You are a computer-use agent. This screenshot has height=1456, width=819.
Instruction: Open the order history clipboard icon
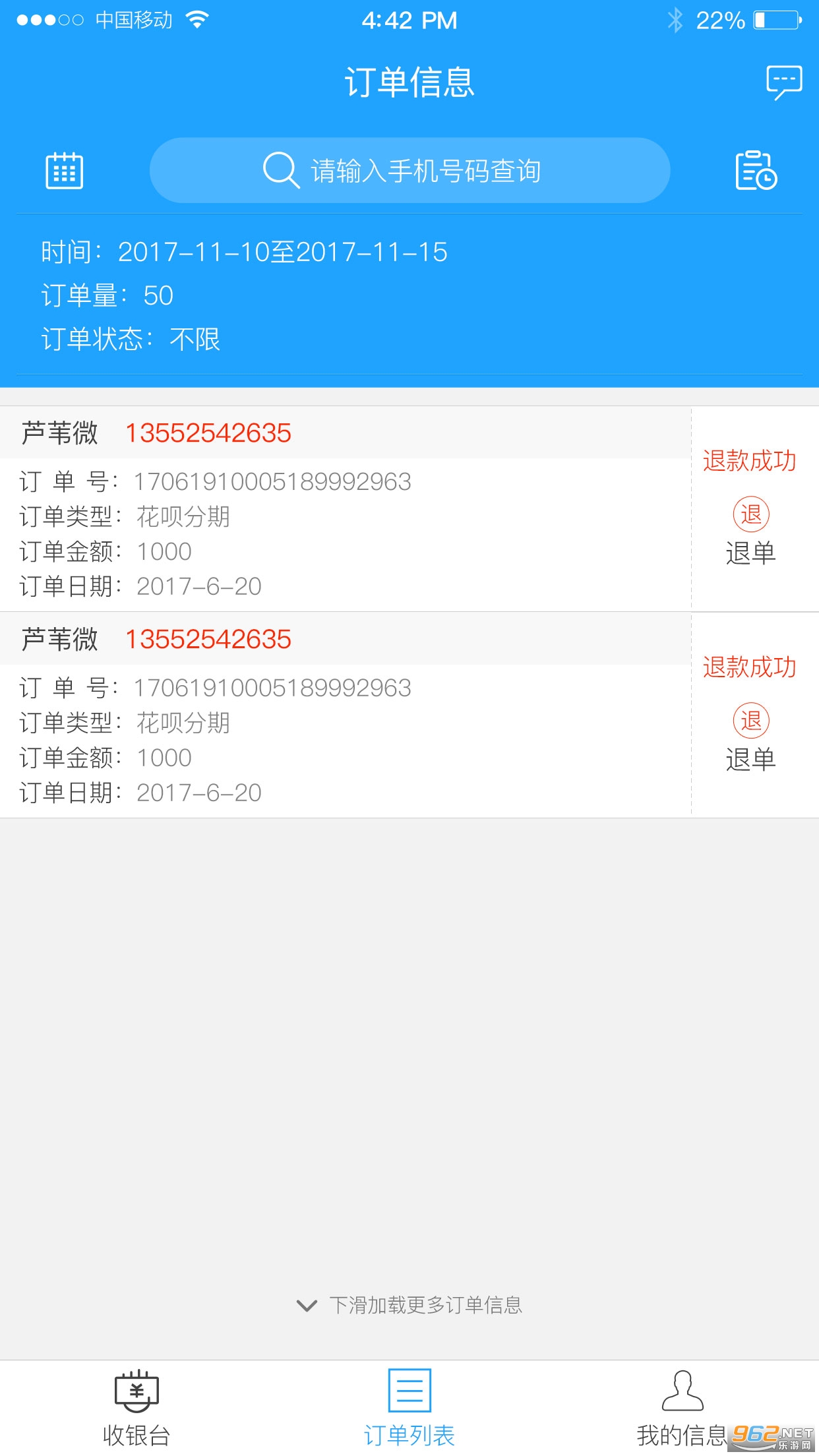pos(756,170)
